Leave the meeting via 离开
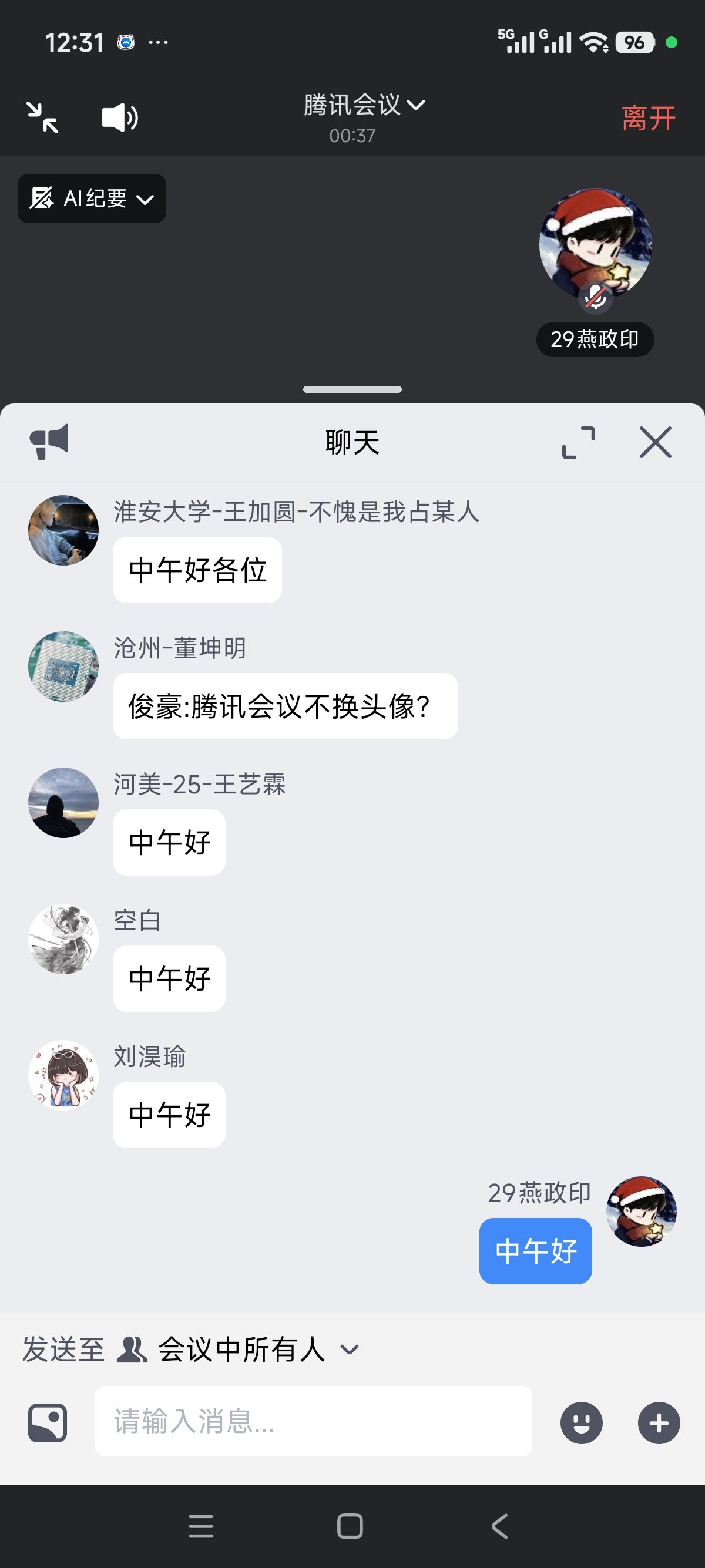Screen dimensions: 705x1568 tap(648, 118)
